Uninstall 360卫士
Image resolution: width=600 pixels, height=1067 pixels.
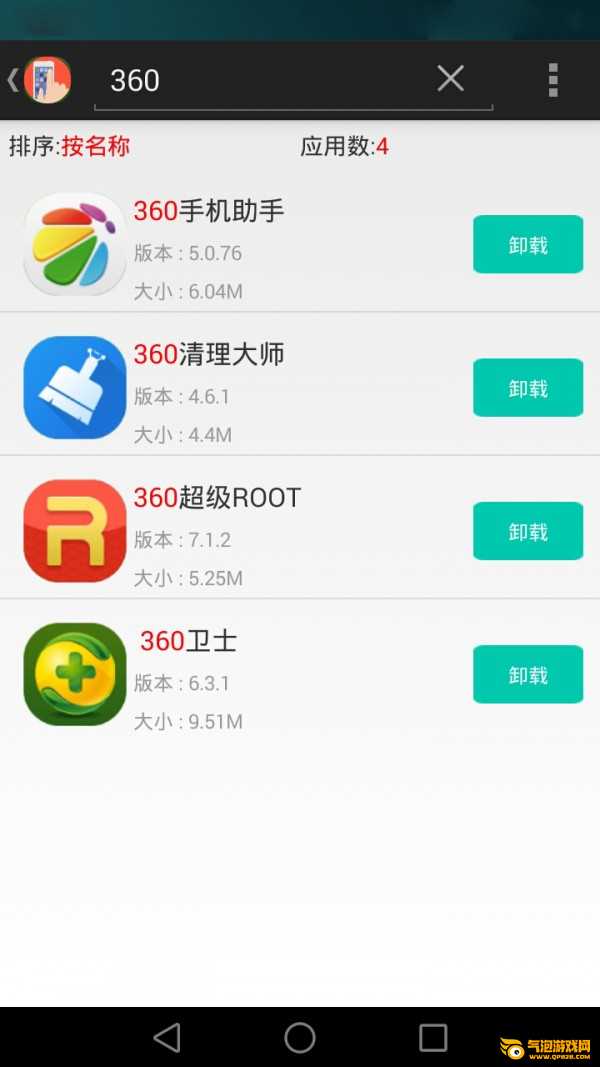pyautogui.click(x=528, y=674)
